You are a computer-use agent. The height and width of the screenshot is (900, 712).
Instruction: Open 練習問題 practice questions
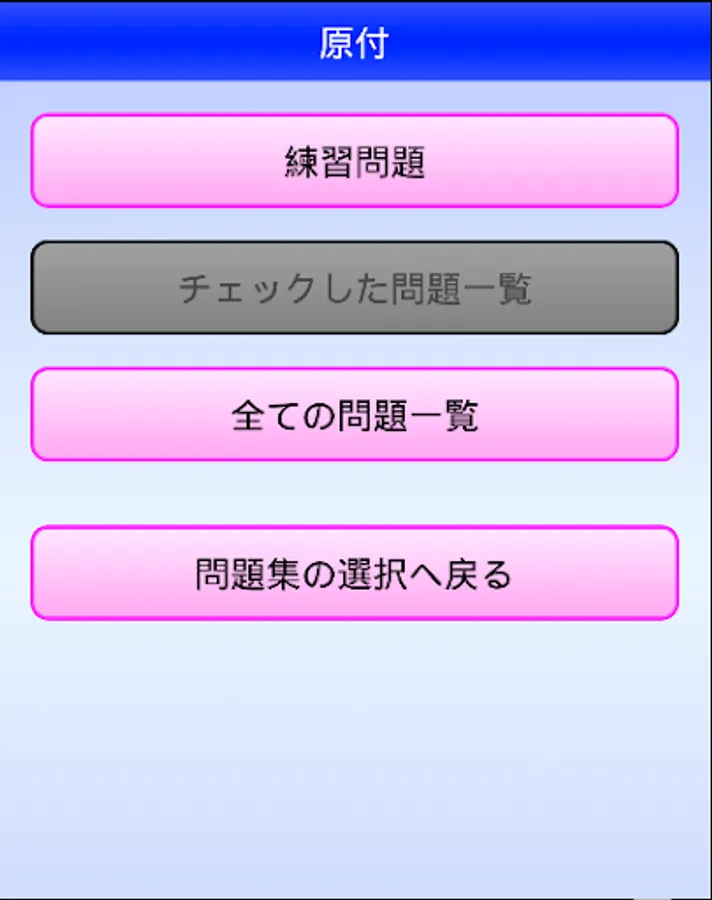point(355,161)
